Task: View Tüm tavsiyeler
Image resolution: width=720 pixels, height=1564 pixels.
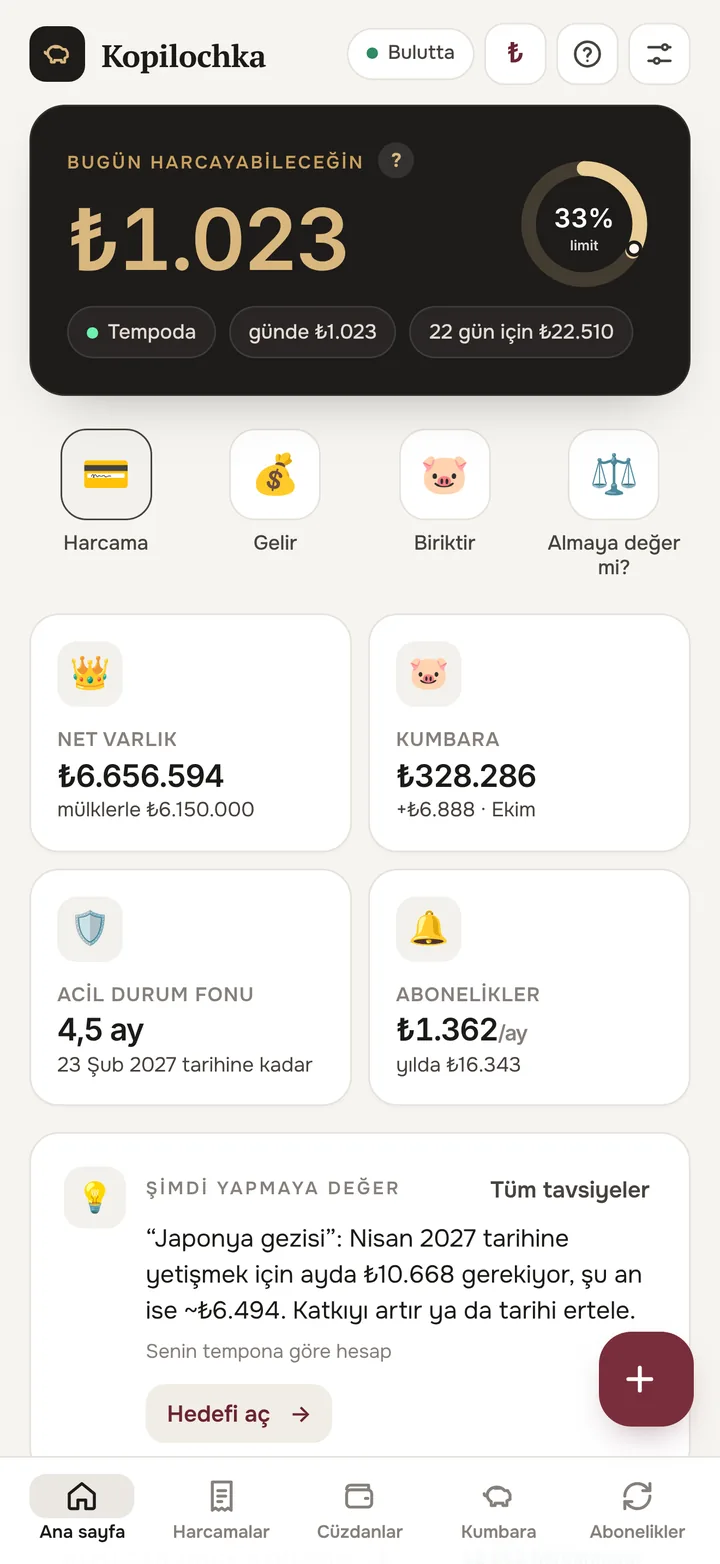Action: coord(570,1190)
